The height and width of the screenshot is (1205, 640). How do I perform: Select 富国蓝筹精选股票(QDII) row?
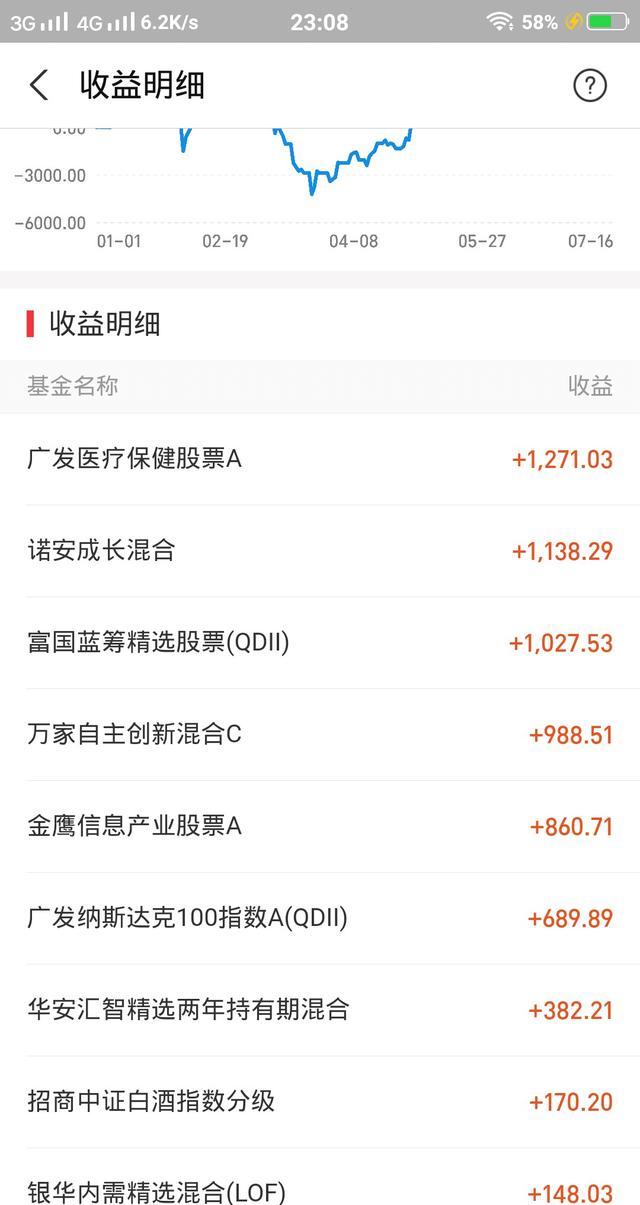click(320, 643)
